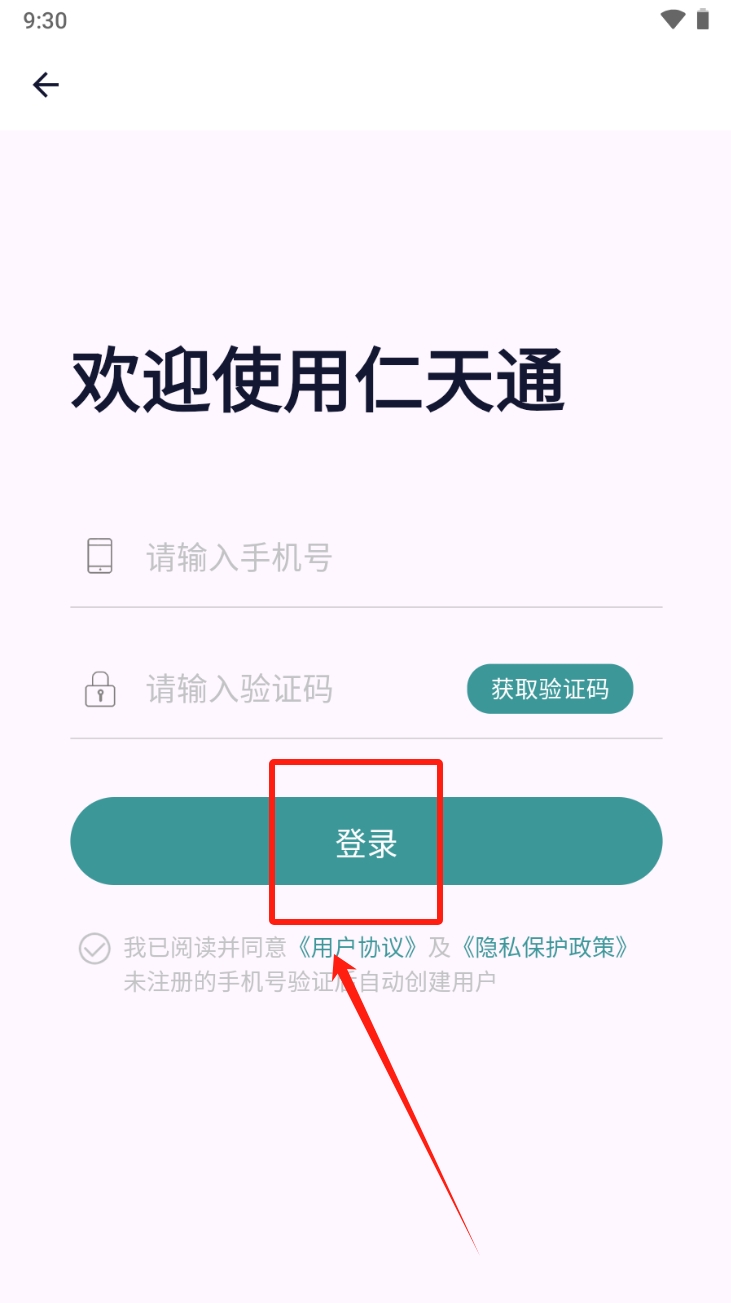
Task: Toggle the agreement checkbox
Action: [95, 948]
